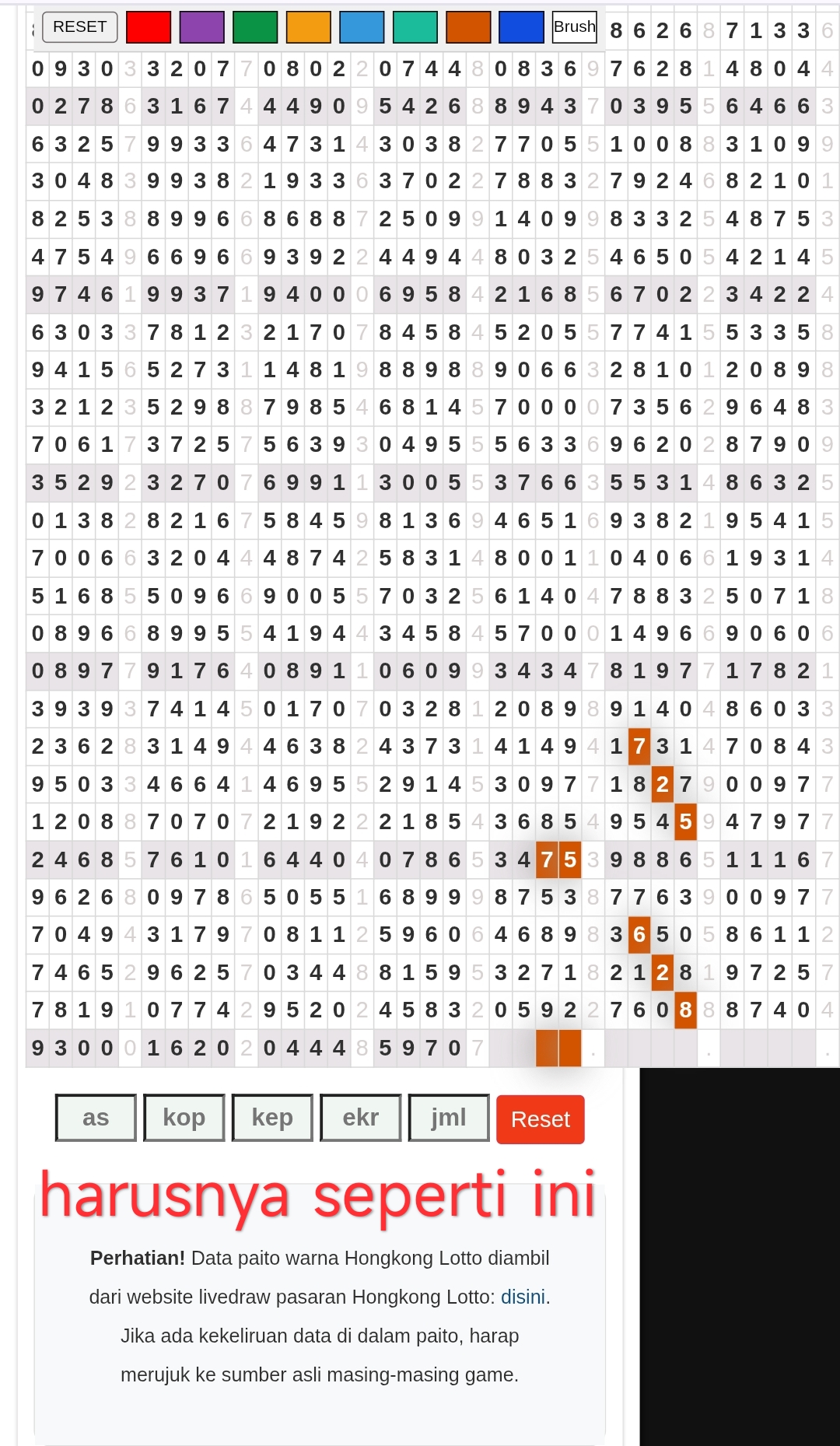840x1446 pixels.
Task: Choose the teal color swatch
Action: tap(415, 27)
